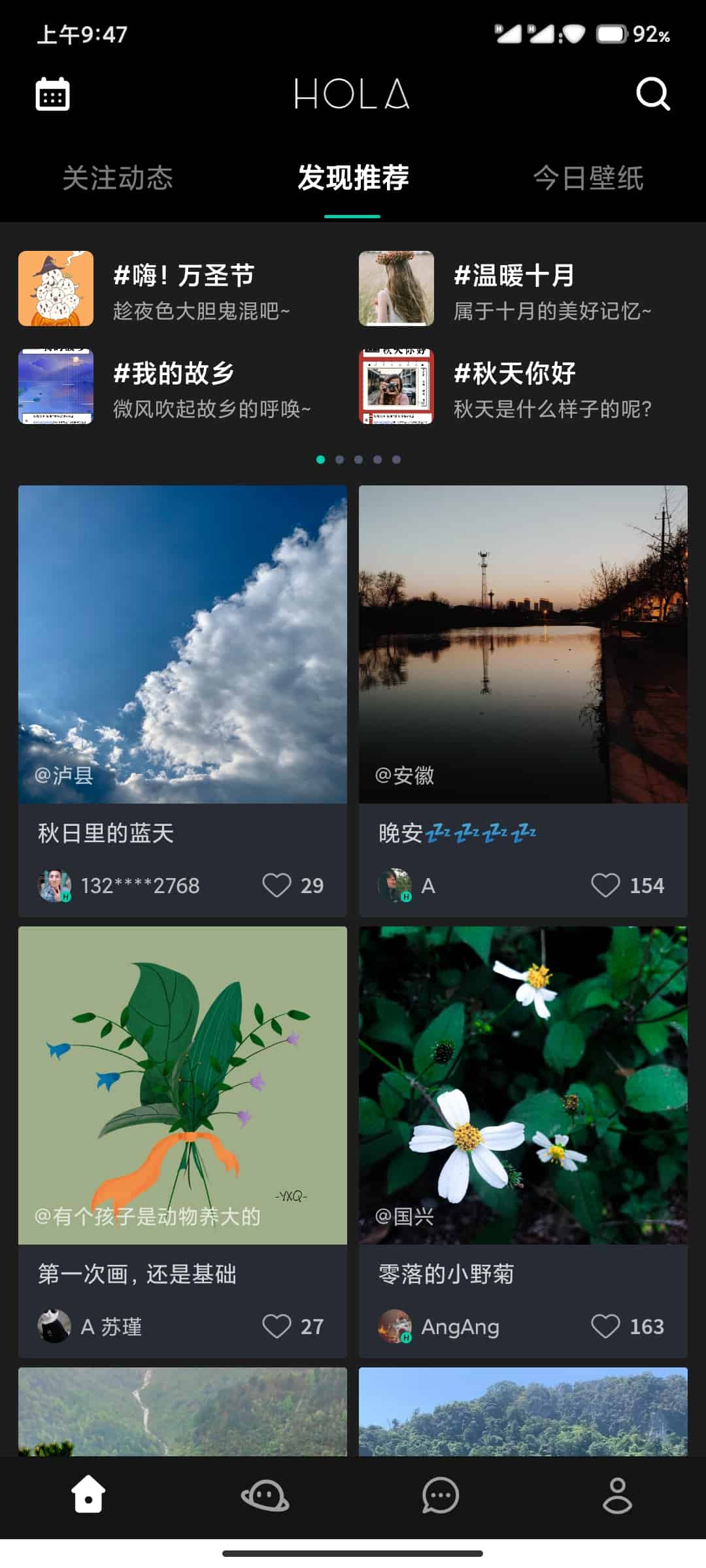
Task: Switch to the 关注动态 tab
Action: [x=118, y=178]
